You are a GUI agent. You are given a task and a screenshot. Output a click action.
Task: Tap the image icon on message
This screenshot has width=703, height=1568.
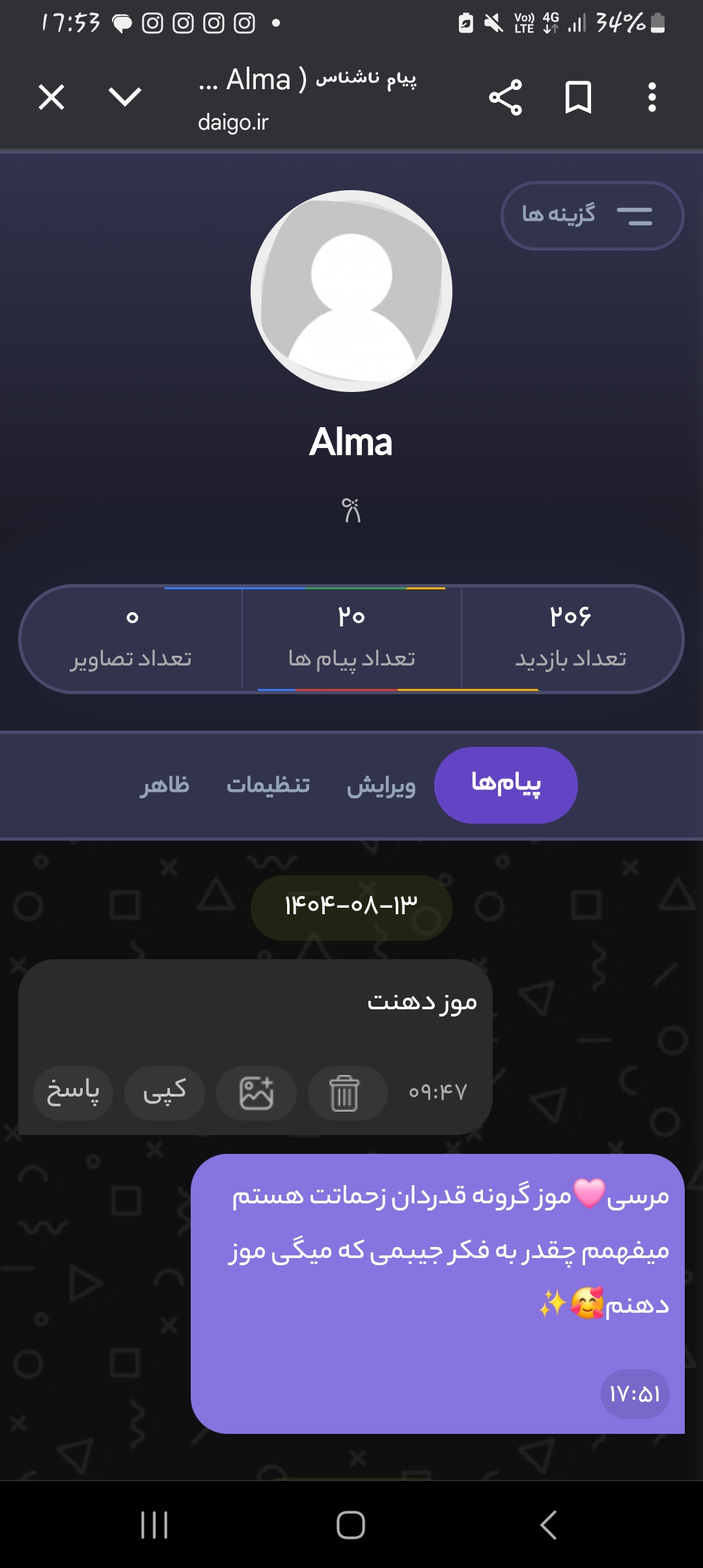[x=256, y=1093]
